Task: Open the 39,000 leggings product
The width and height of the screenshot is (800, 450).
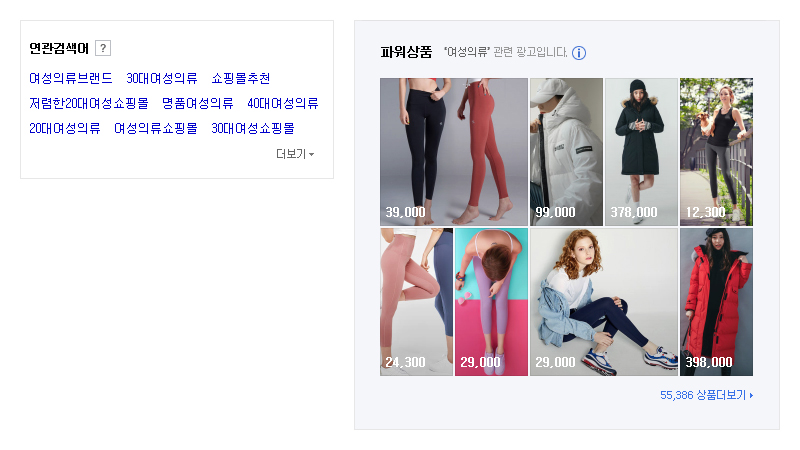Action: click(453, 150)
